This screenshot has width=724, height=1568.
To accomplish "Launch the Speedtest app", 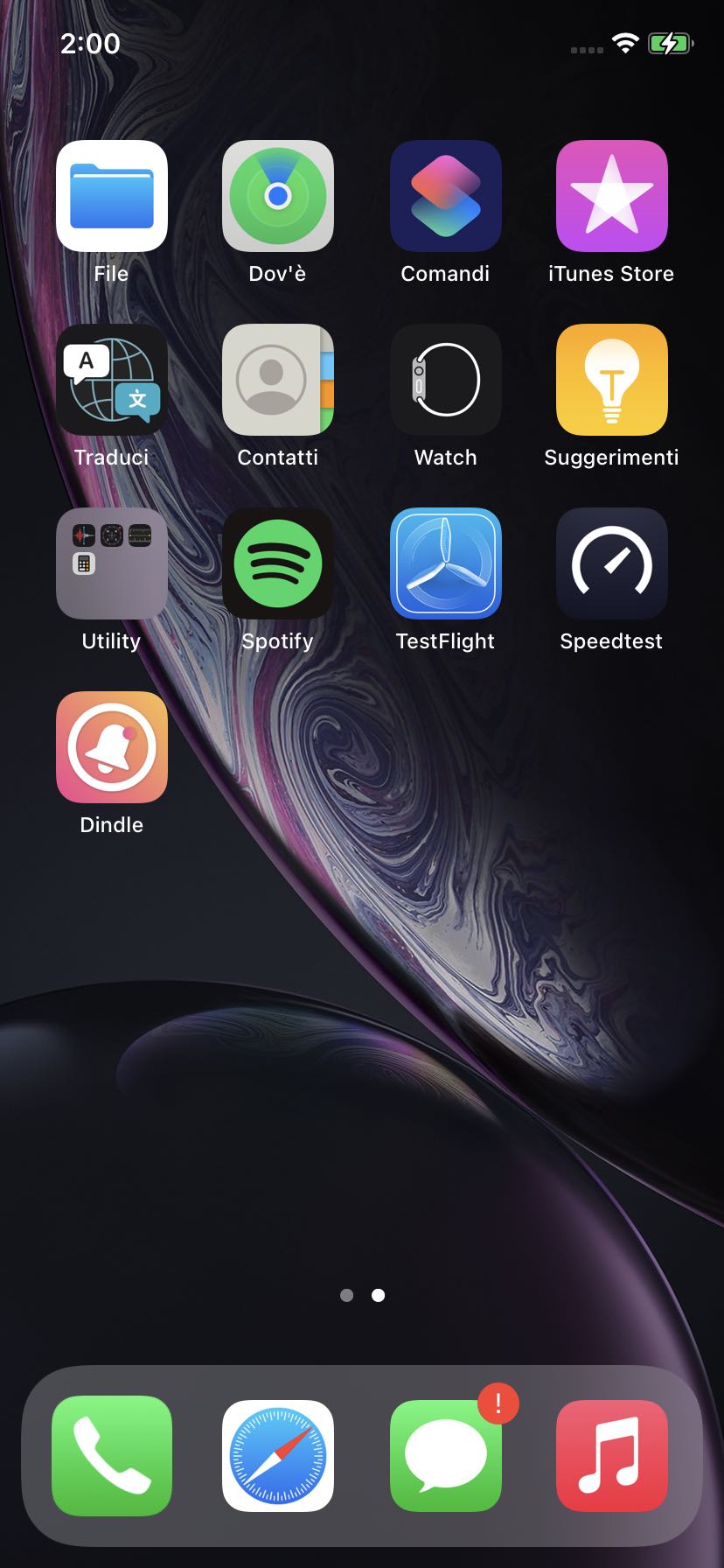I will tap(611, 563).
